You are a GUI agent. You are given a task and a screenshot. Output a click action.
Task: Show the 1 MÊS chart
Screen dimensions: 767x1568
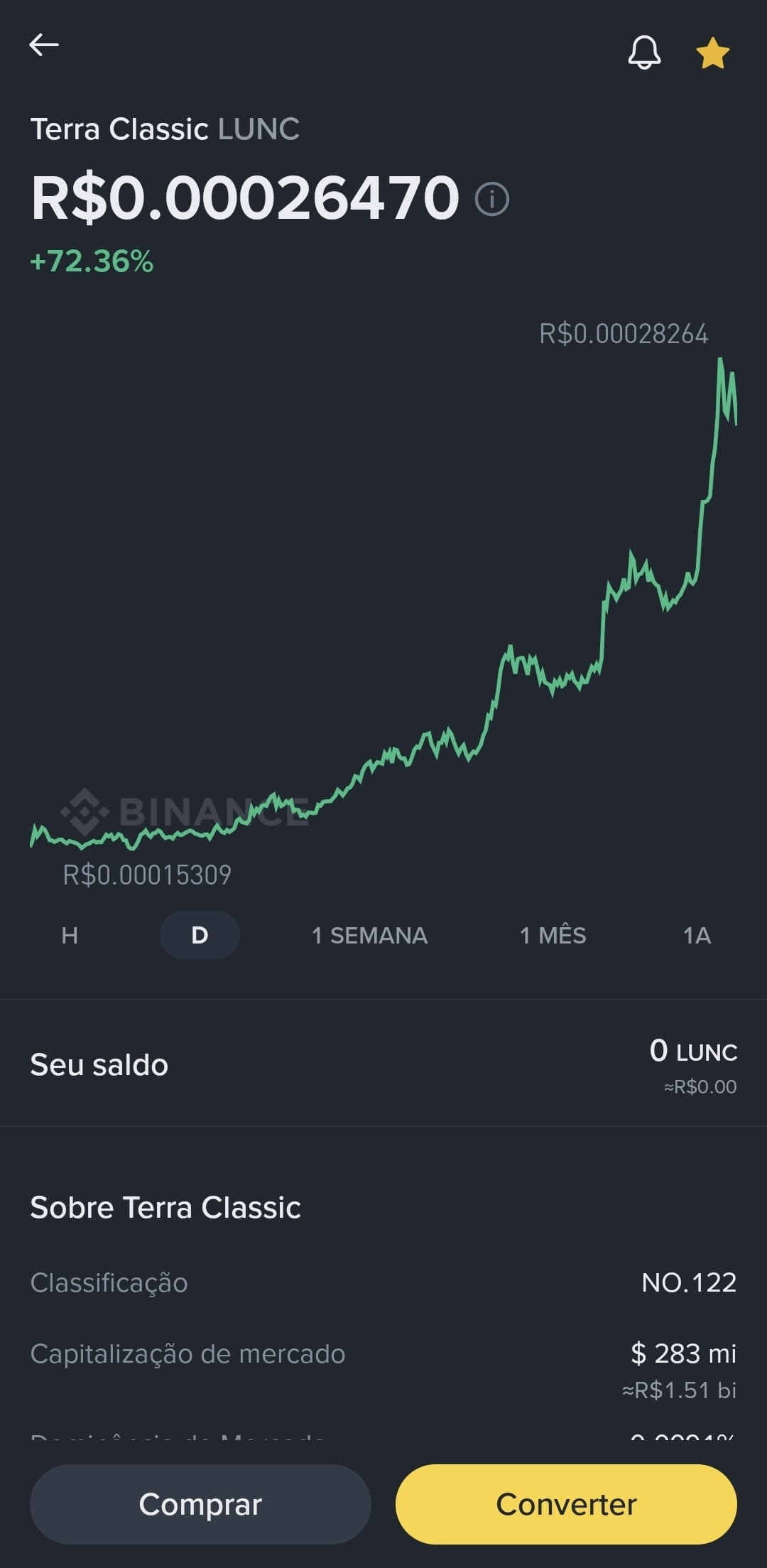553,935
